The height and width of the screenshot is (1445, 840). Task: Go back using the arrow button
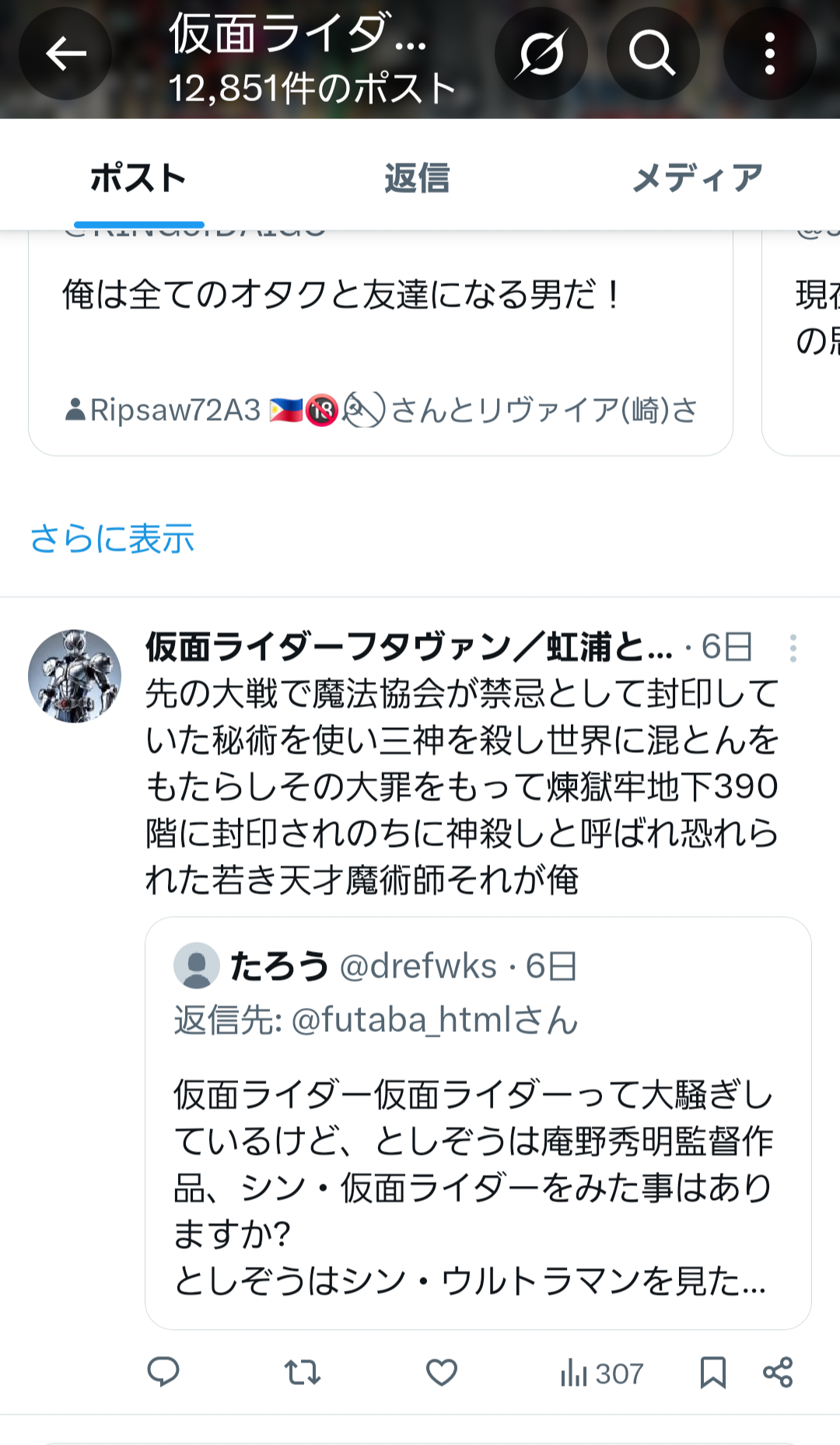65,54
